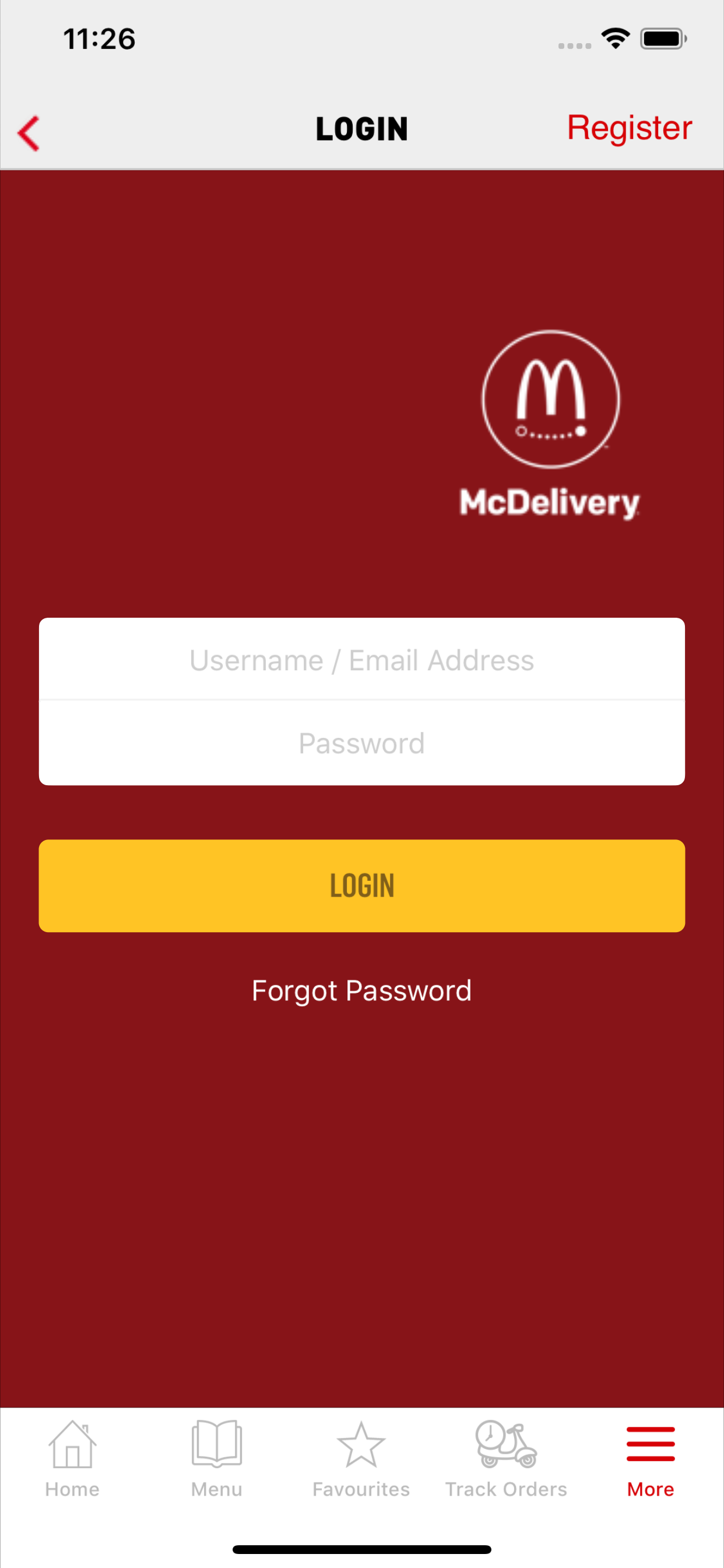724x1568 pixels.
Task: Click the Wi-Fi icon in status bar
Action: click(614, 38)
